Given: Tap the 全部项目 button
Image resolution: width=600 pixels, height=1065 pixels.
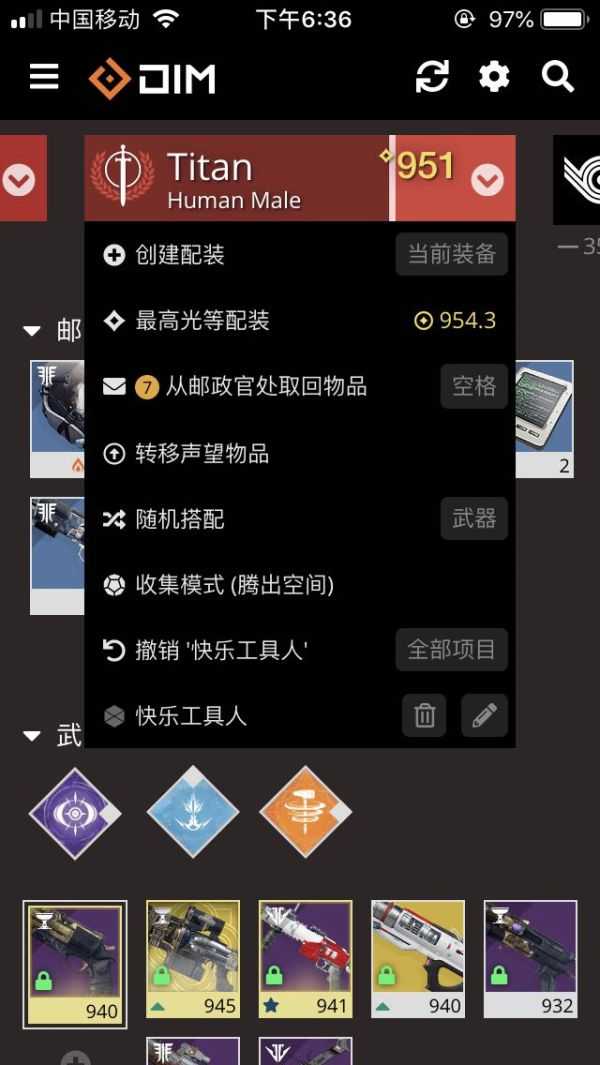Looking at the screenshot, I should [x=451, y=651].
